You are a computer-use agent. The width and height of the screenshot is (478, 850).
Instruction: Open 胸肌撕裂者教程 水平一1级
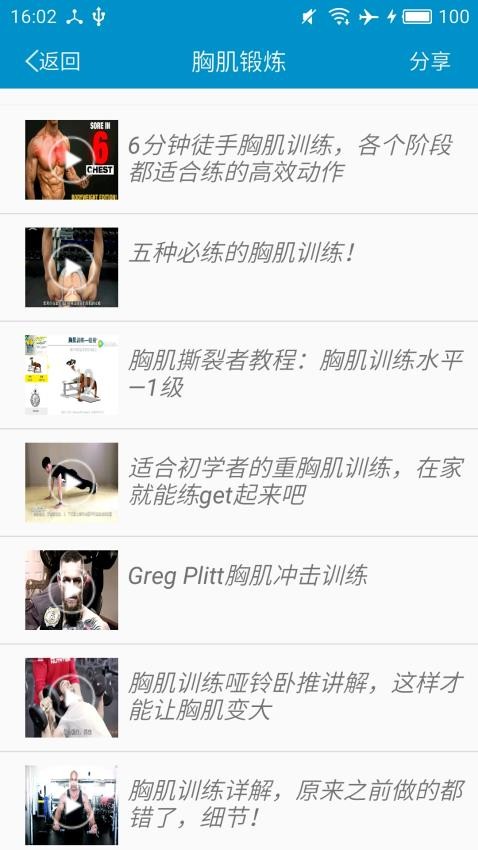[x=239, y=375]
